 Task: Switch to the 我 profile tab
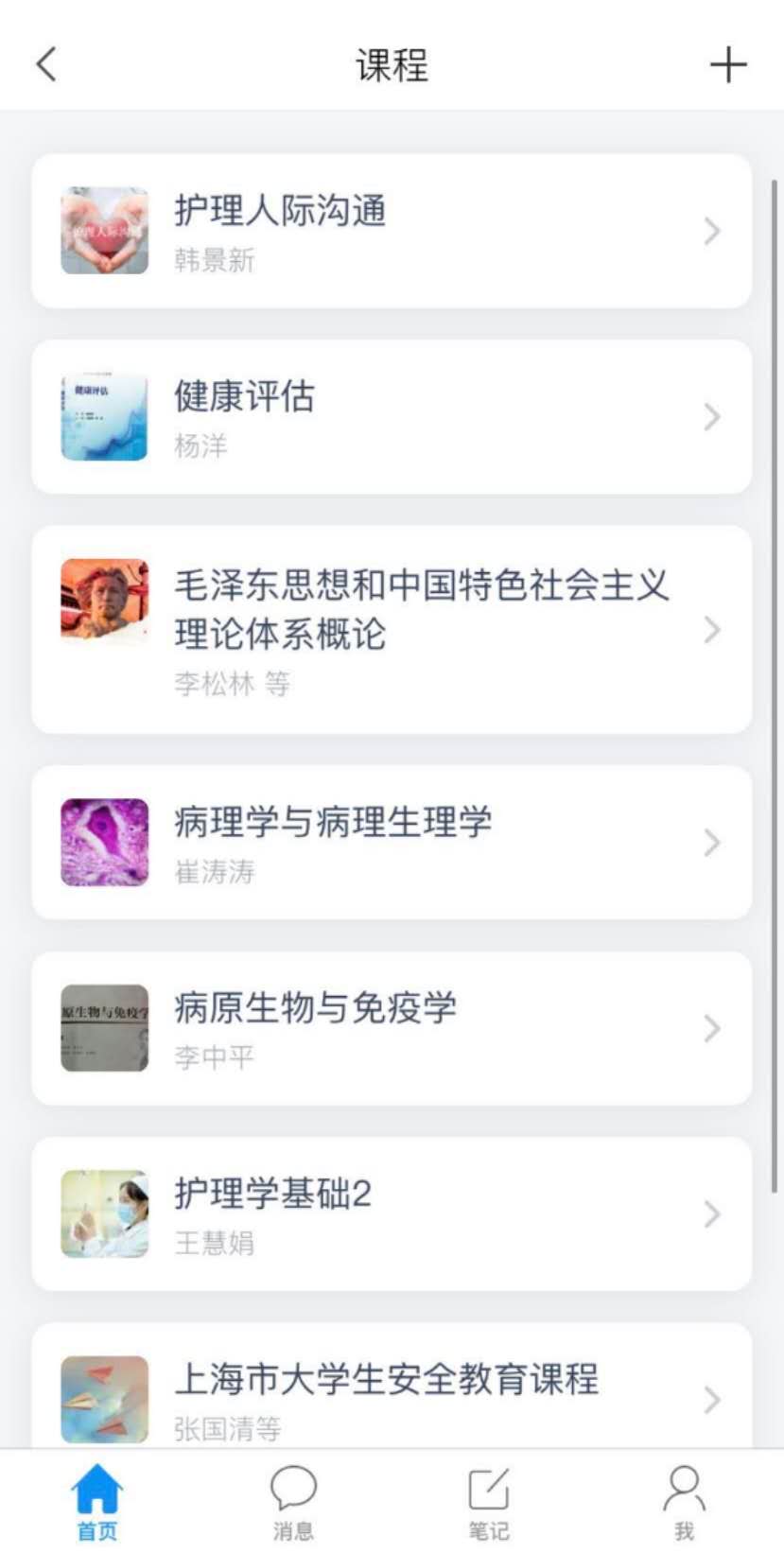[x=684, y=1502]
